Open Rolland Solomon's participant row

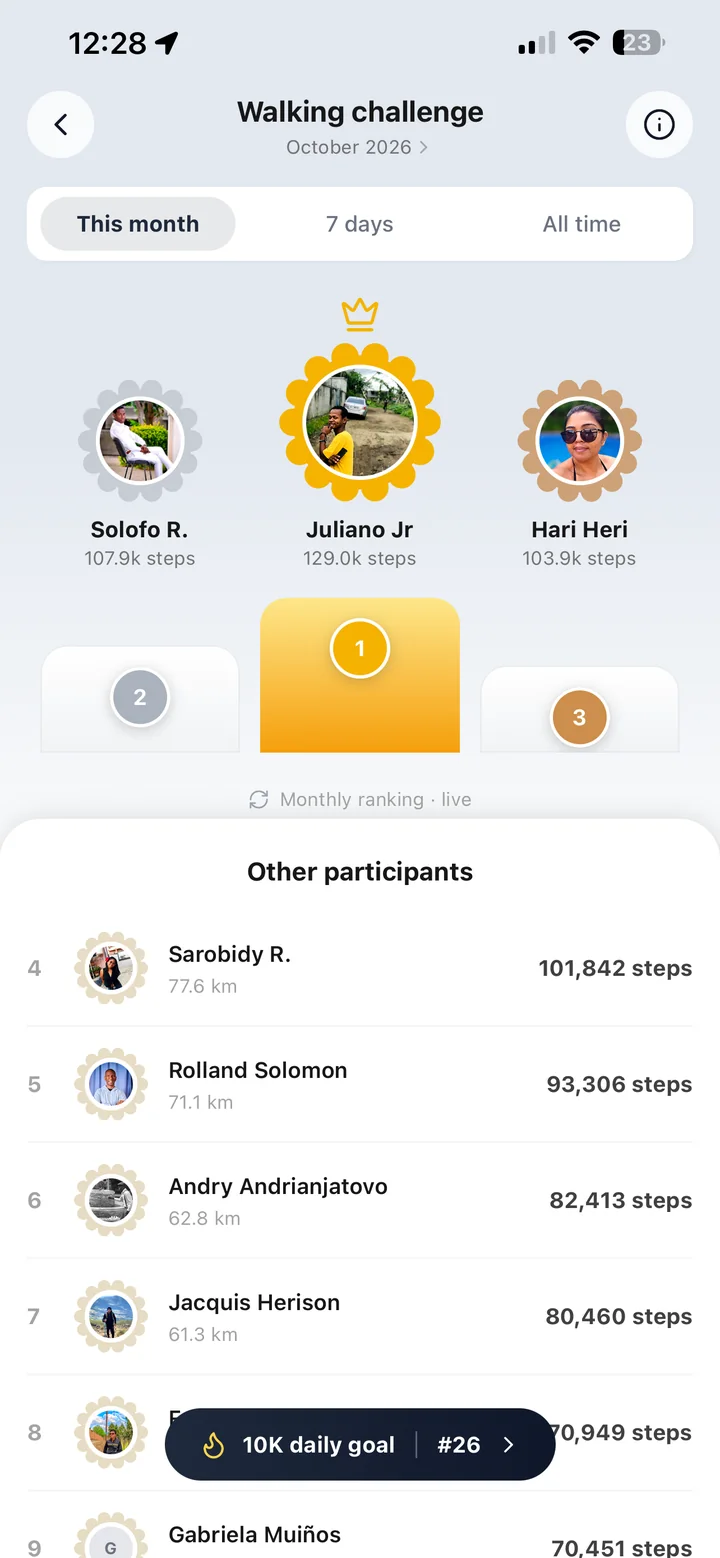[x=360, y=1084]
